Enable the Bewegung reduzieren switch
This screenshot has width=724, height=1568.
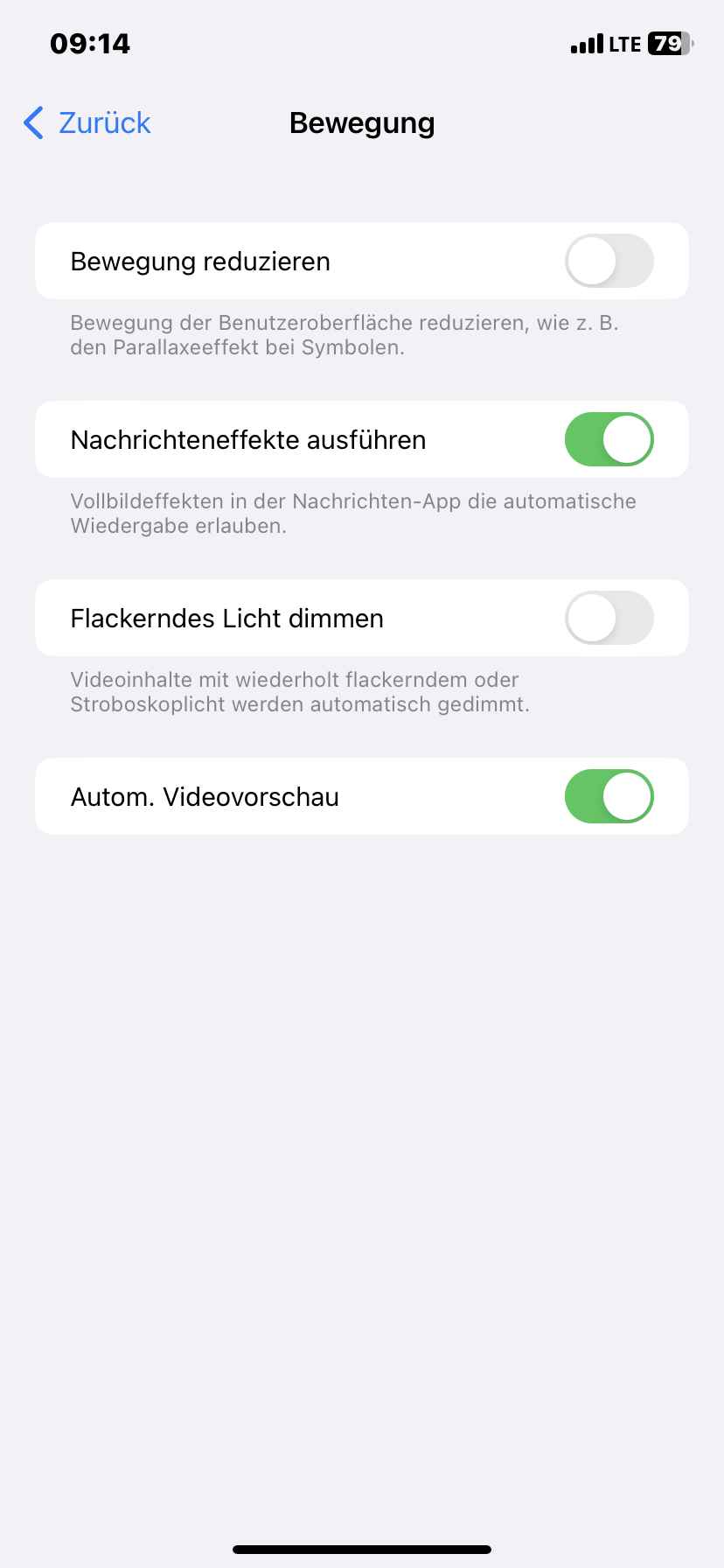[x=609, y=261]
